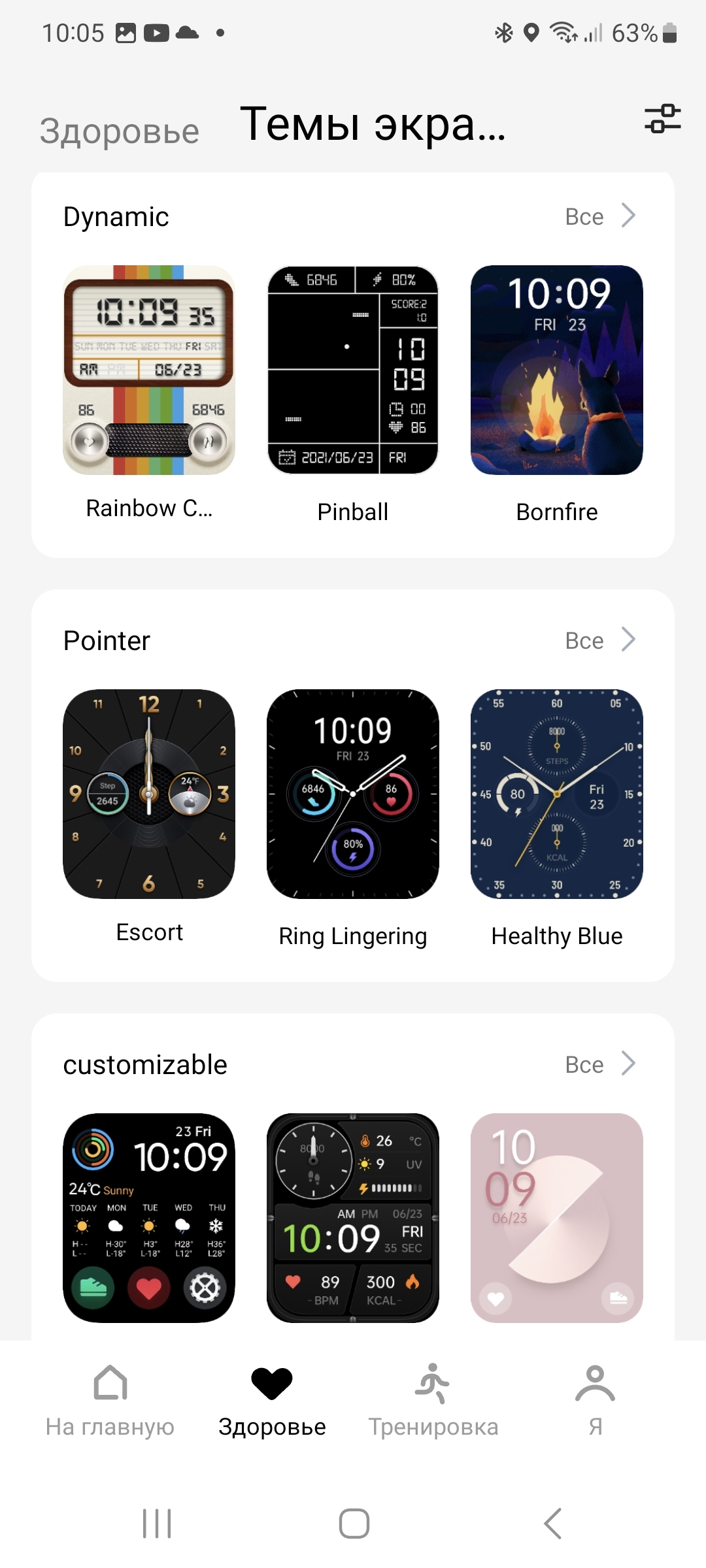The width and height of the screenshot is (706, 1568).
Task: See all customizable watch faces
Action: [600, 1064]
